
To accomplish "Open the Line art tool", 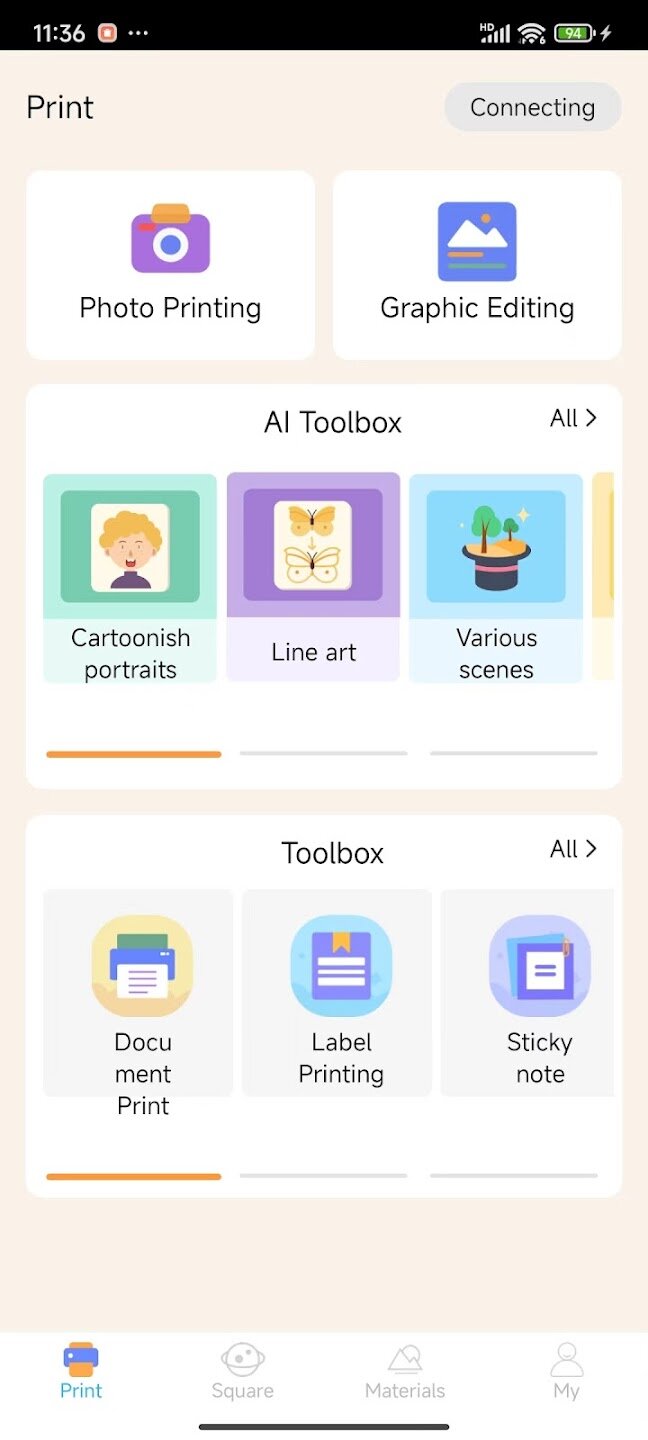I will coord(313,578).
